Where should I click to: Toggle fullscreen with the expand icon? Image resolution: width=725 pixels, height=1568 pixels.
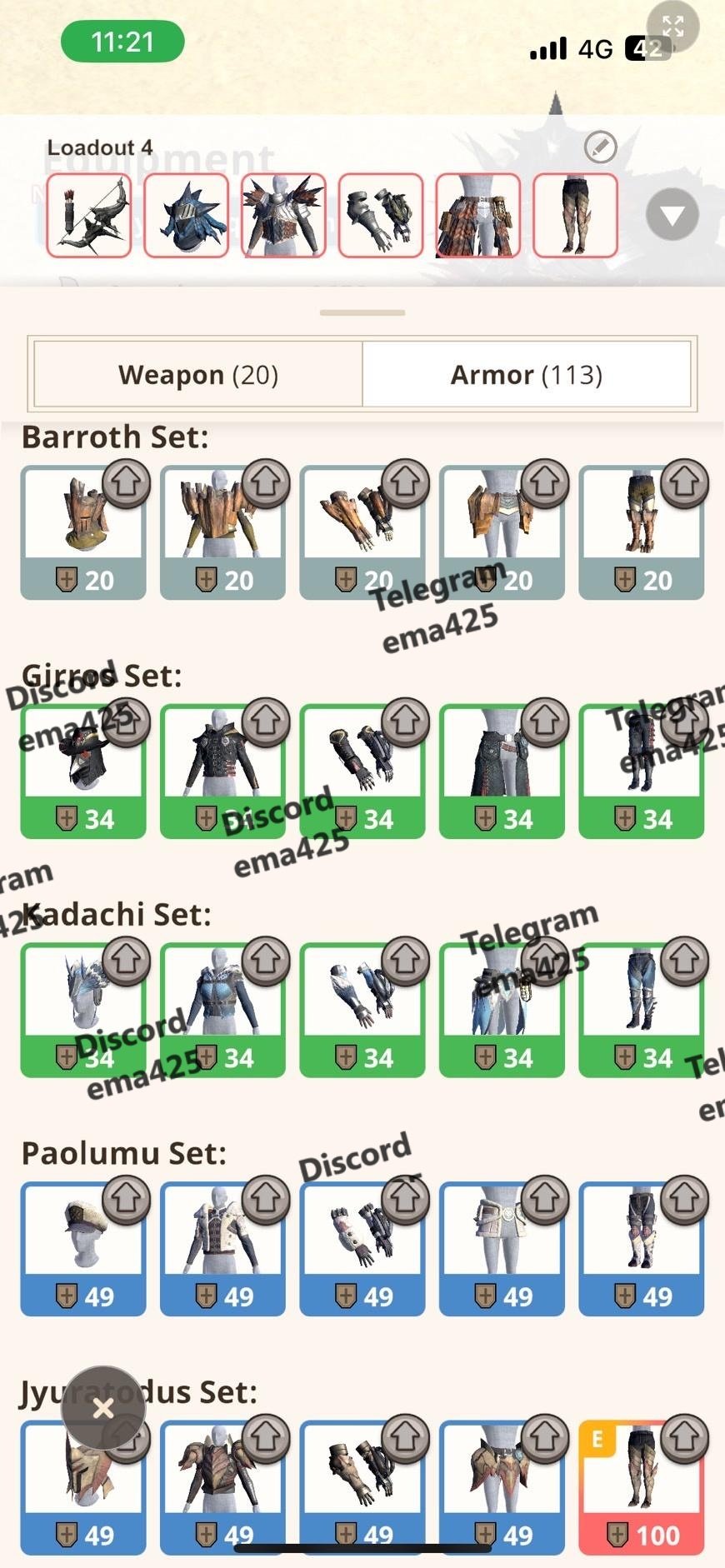coord(672,26)
